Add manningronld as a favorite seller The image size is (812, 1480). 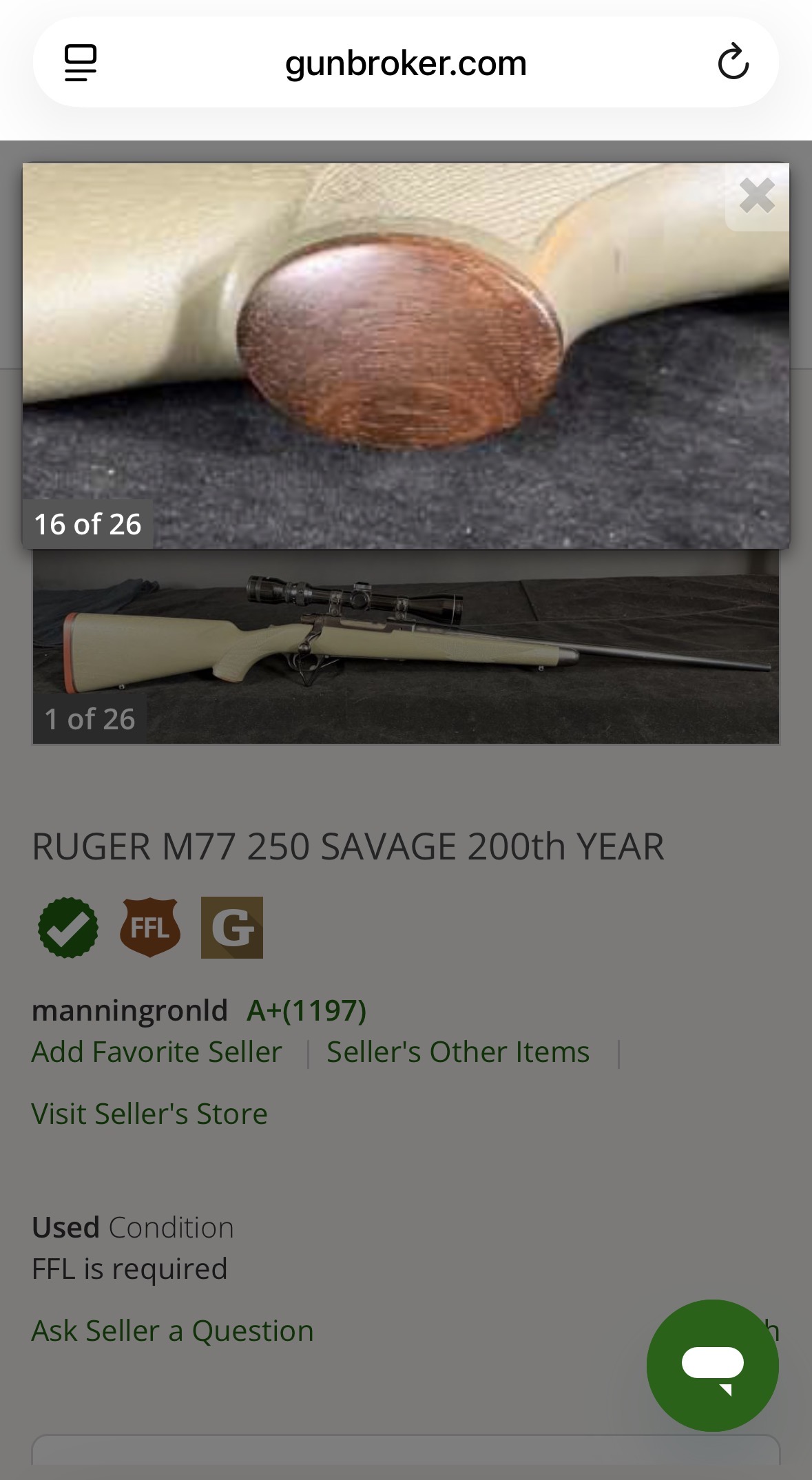point(157,1052)
